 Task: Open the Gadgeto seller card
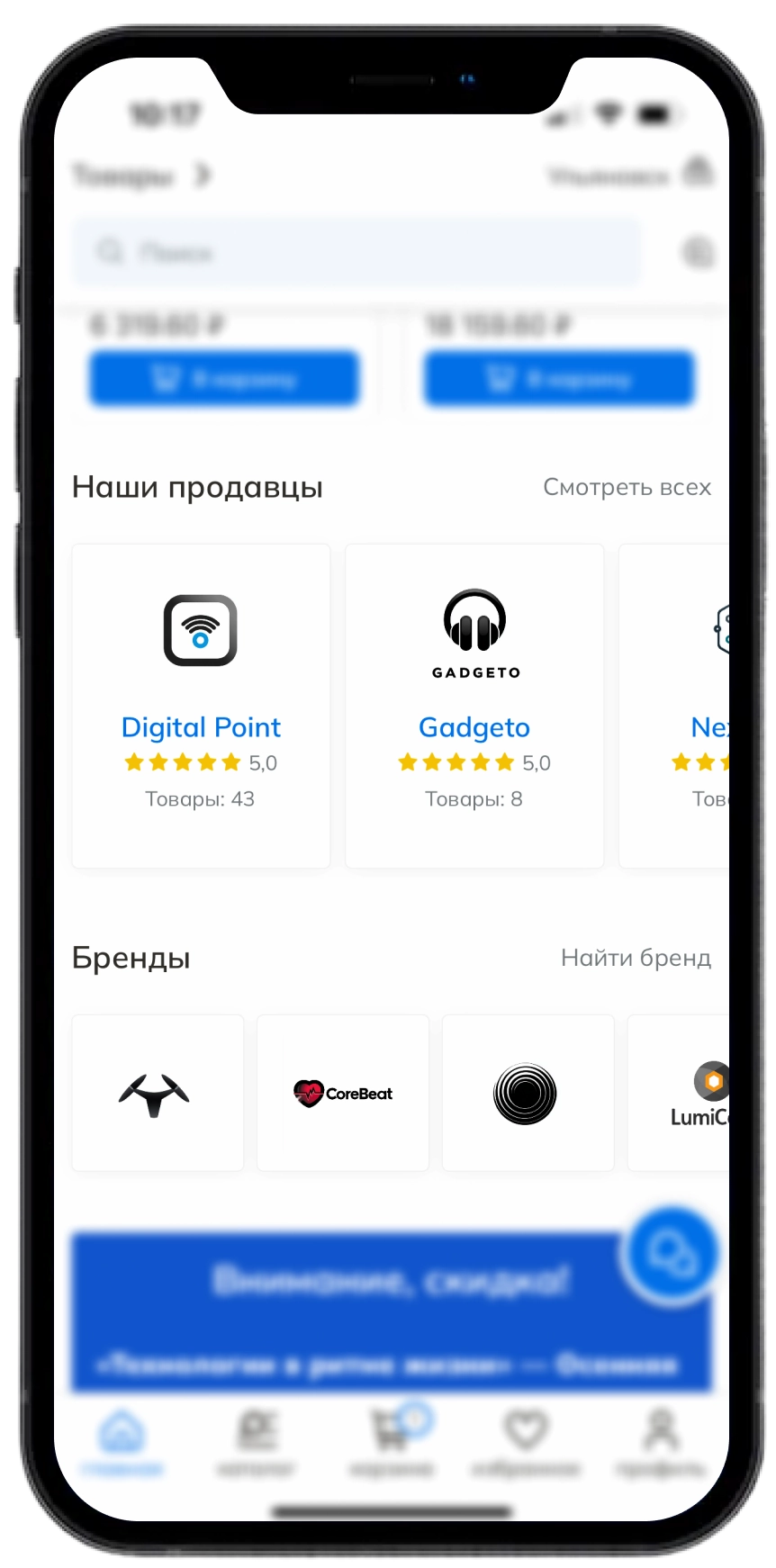click(x=474, y=705)
